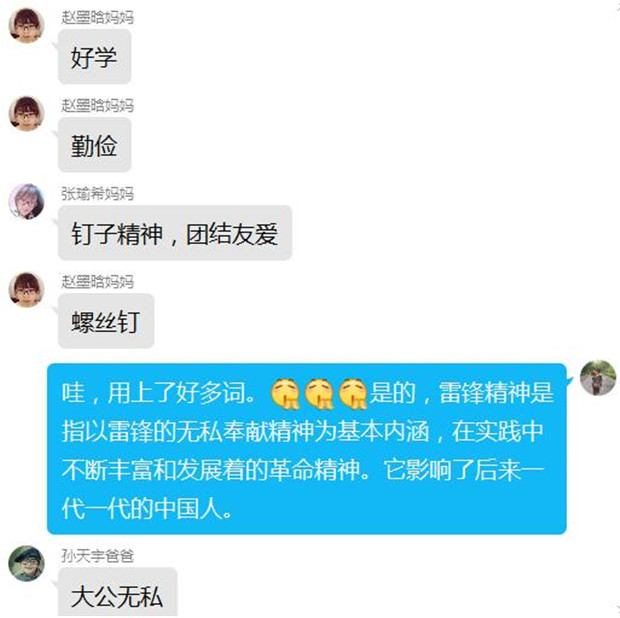Open sender's avatar beside the blue message
The image size is (620, 618).
click(x=598, y=378)
